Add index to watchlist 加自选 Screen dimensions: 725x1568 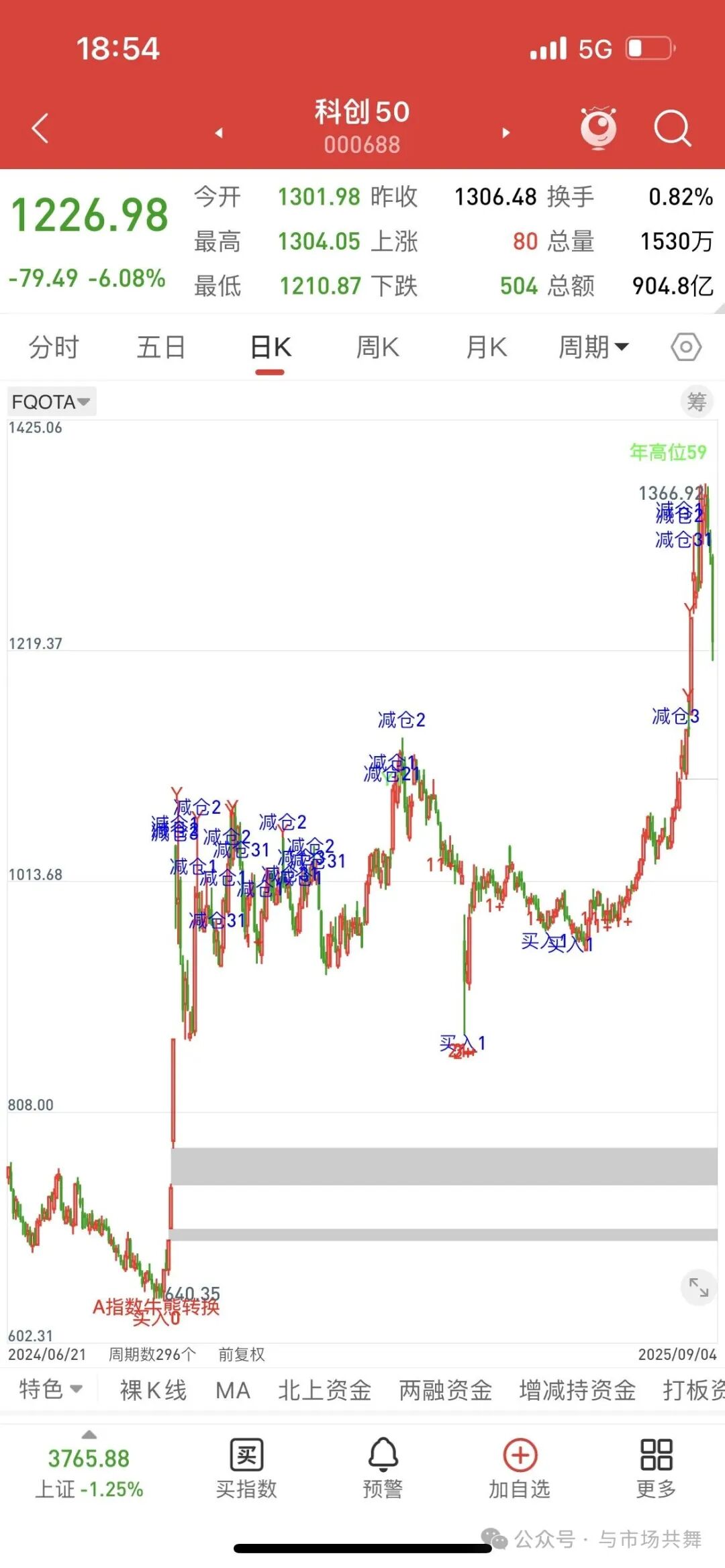pyautogui.click(x=520, y=1469)
